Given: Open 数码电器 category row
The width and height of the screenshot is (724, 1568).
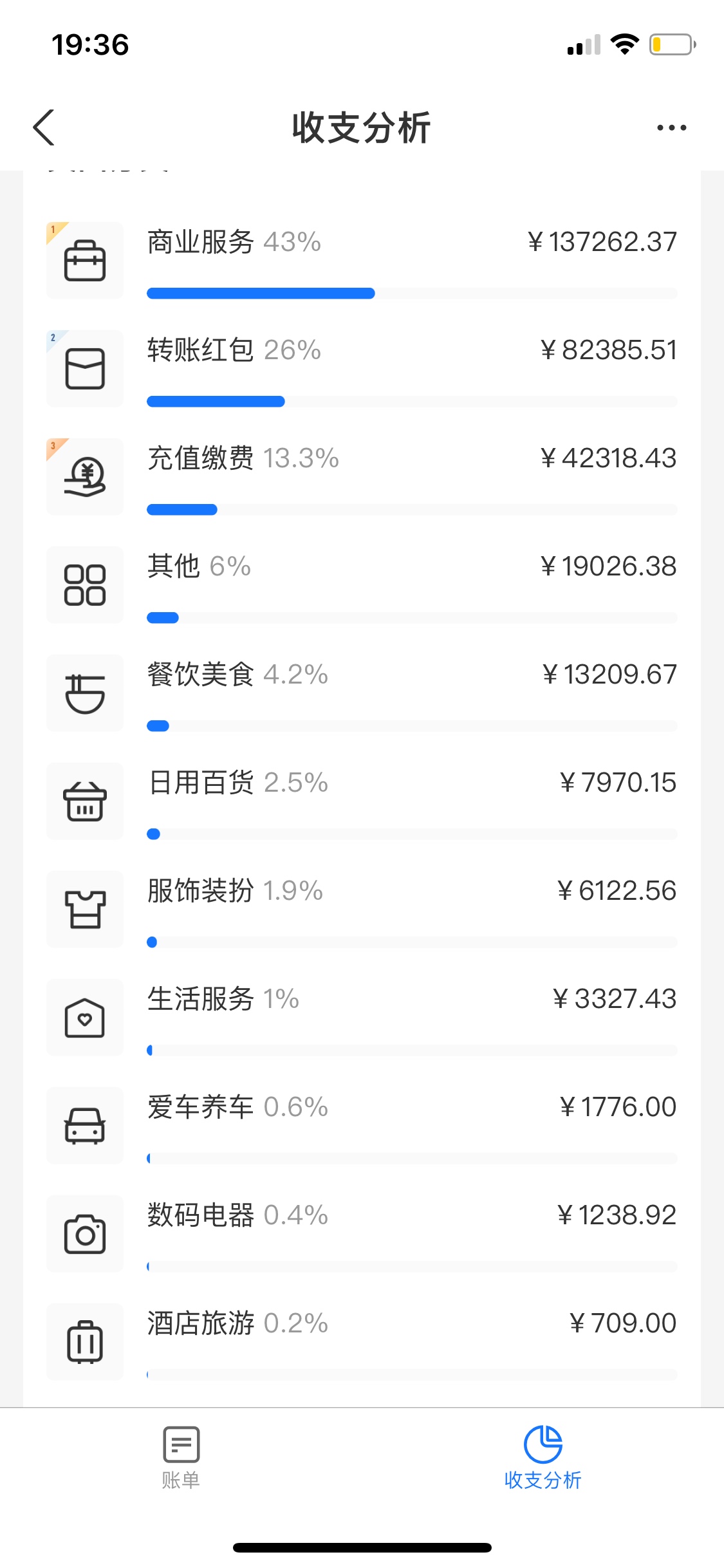Looking at the screenshot, I should pos(362,1234).
